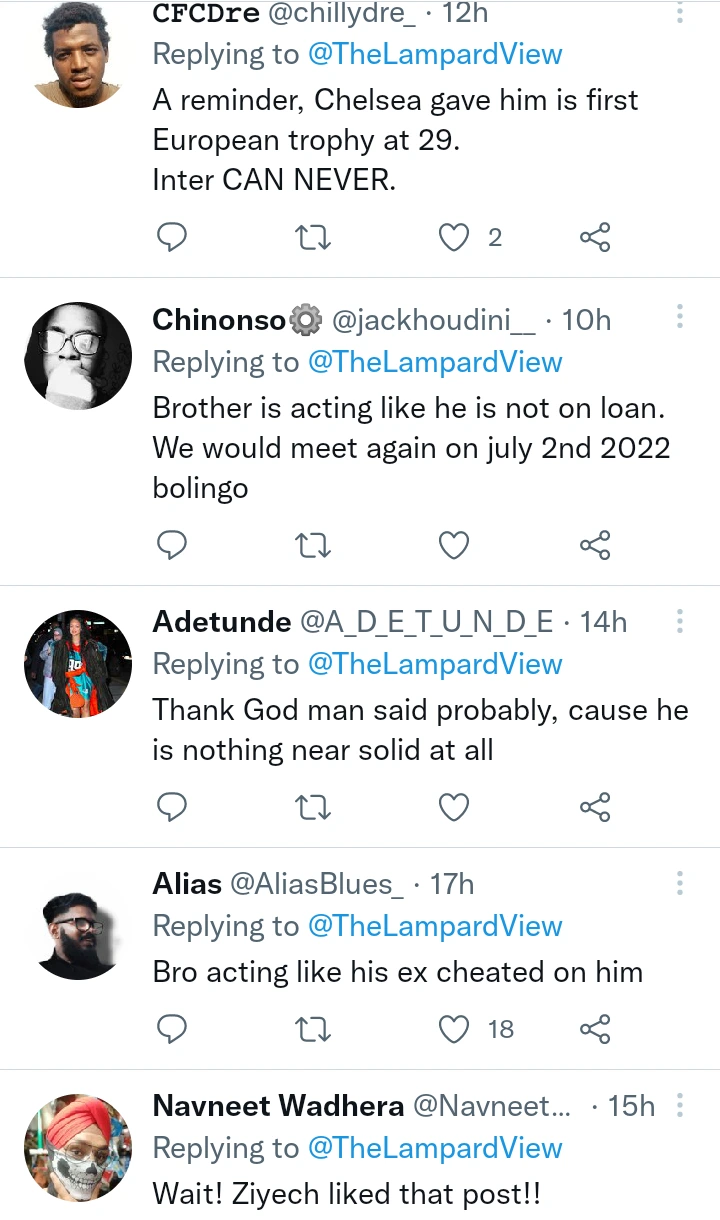Open overflow menu on Navneet Wadhera's tweet

(679, 1105)
